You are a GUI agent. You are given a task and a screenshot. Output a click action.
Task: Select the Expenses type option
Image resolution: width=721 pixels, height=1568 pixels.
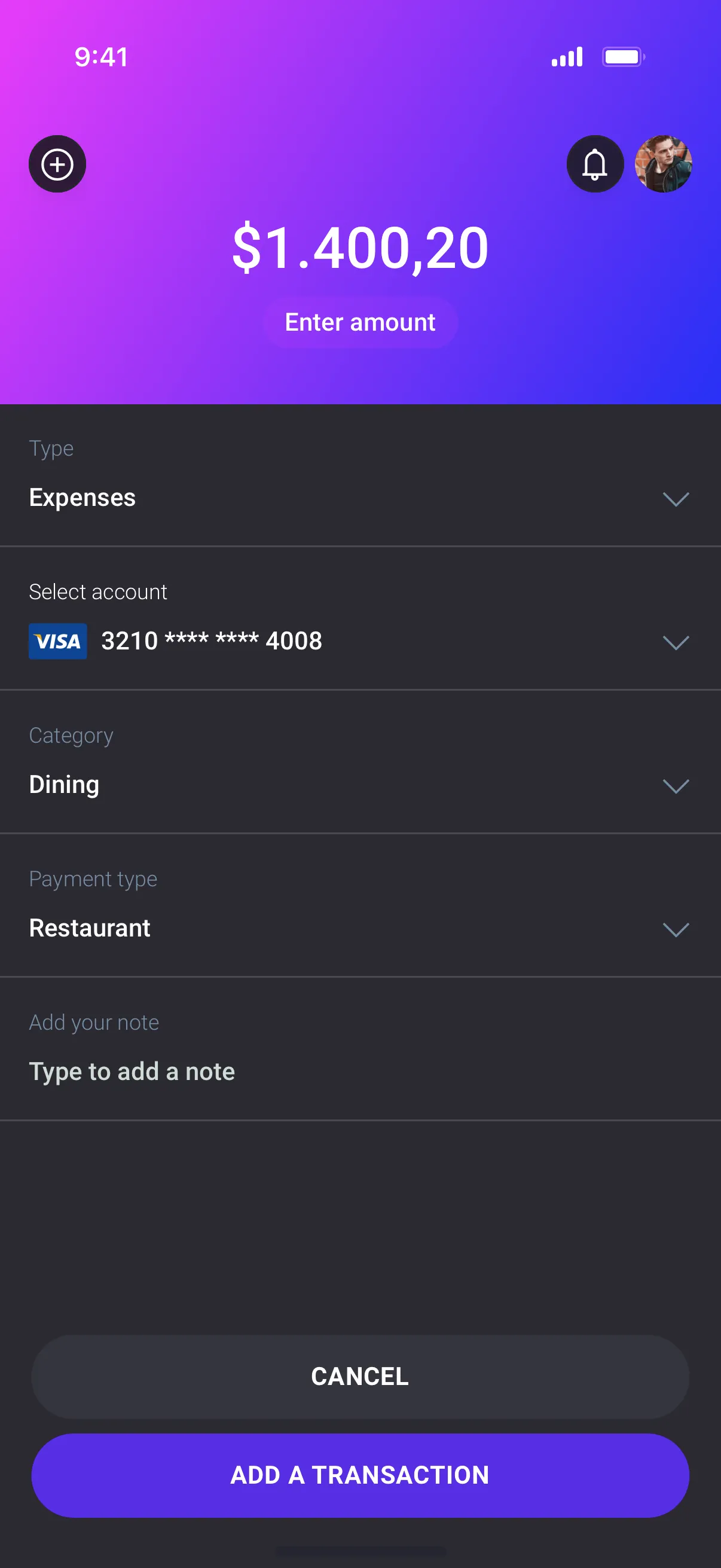tap(82, 498)
